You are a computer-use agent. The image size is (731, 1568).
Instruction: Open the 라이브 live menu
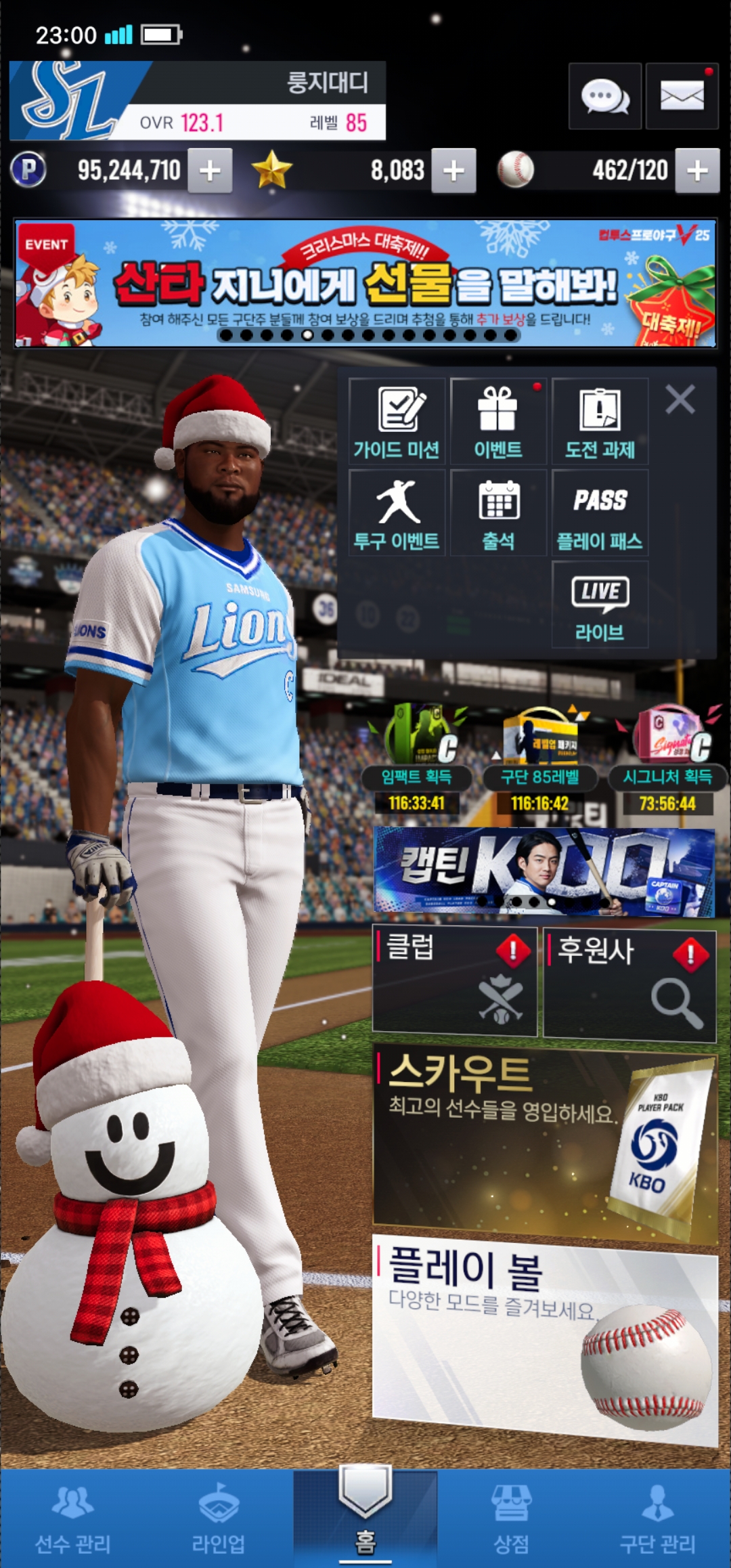click(600, 605)
